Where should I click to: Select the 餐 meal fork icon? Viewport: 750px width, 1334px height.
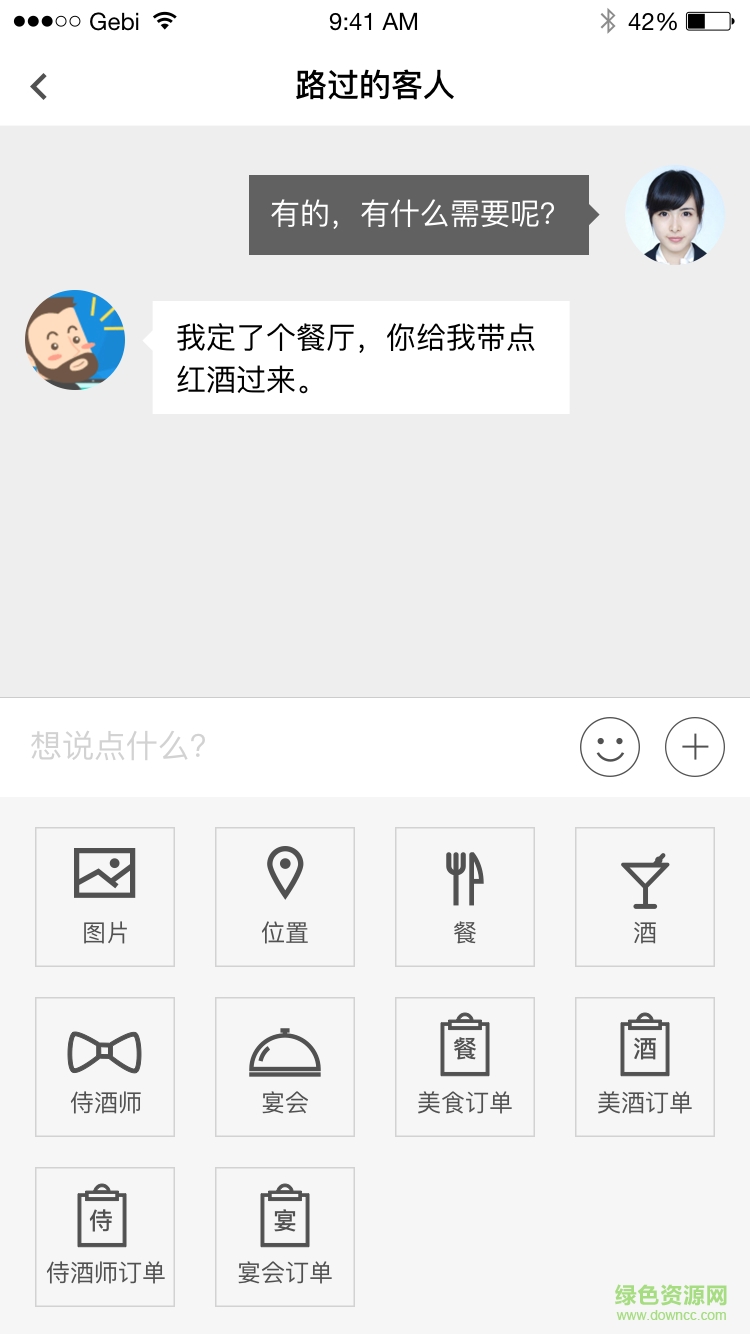tap(464, 895)
